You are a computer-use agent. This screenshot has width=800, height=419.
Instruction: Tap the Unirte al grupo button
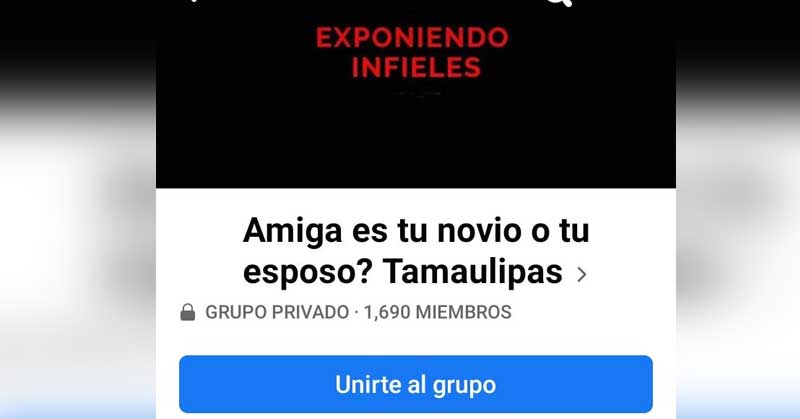pyautogui.click(x=415, y=384)
